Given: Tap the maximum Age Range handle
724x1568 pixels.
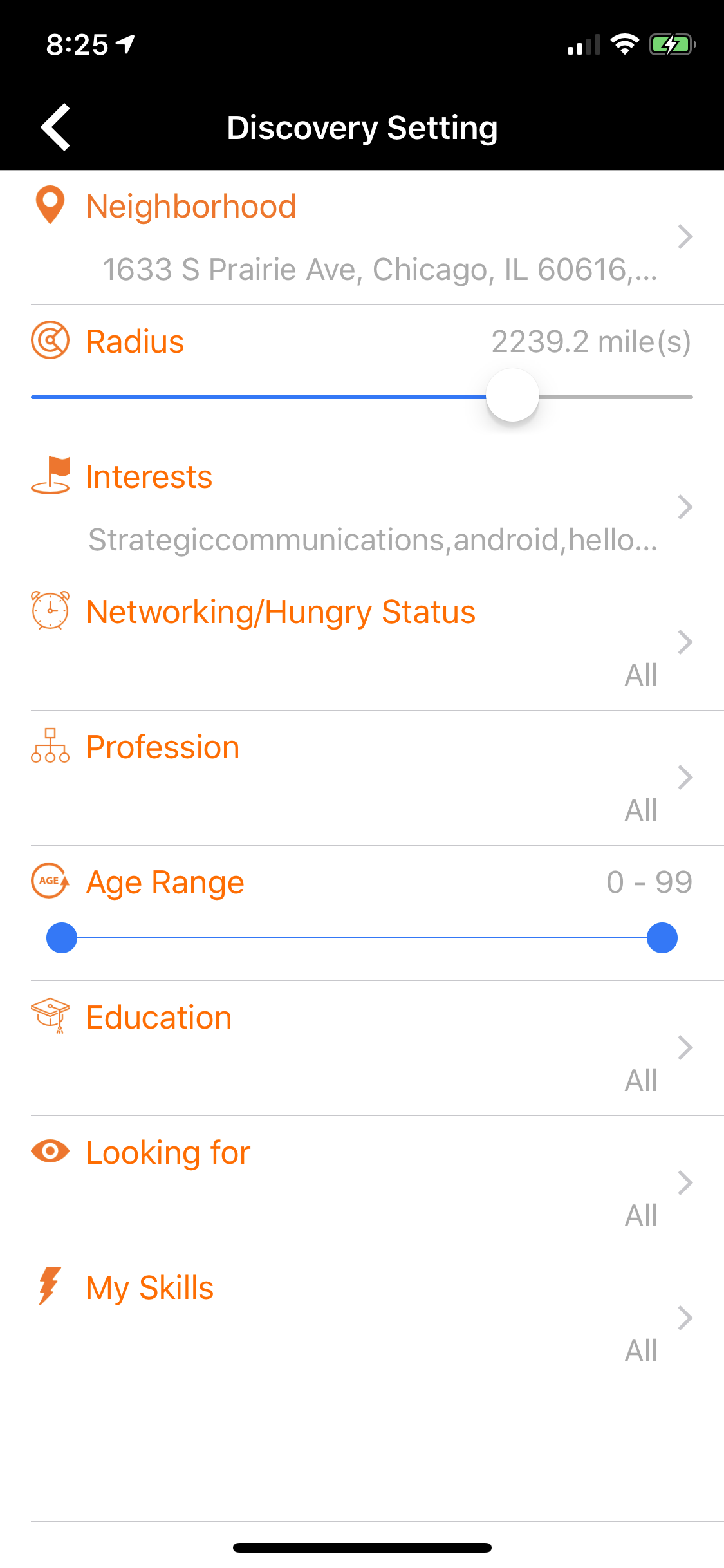Looking at the screenshot, I should pos(662,938).
